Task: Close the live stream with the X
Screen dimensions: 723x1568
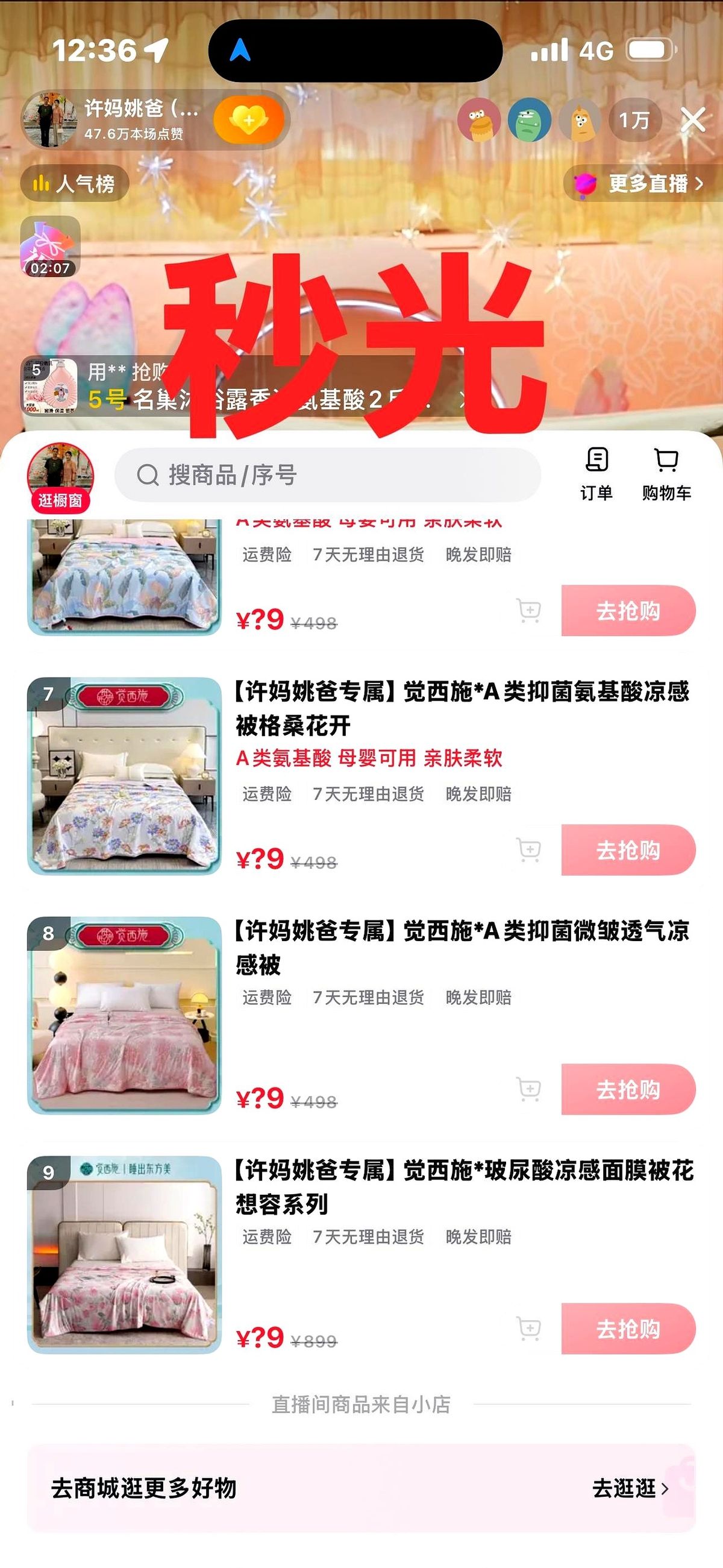Action: 693,120
